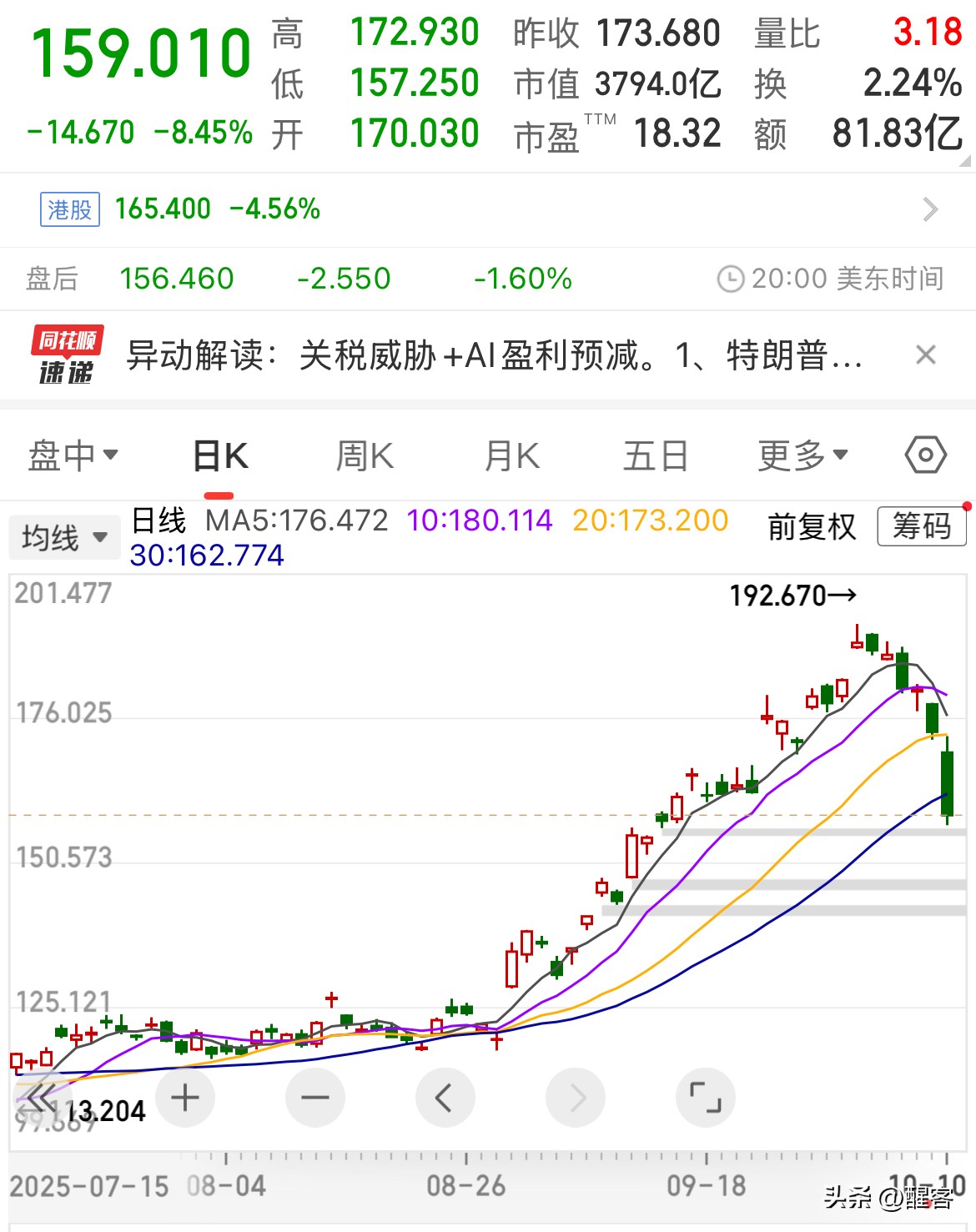Pan chart left using the back arrow icon
The width and height of the screenshot is (976, 1232).
click(445, 1098)
